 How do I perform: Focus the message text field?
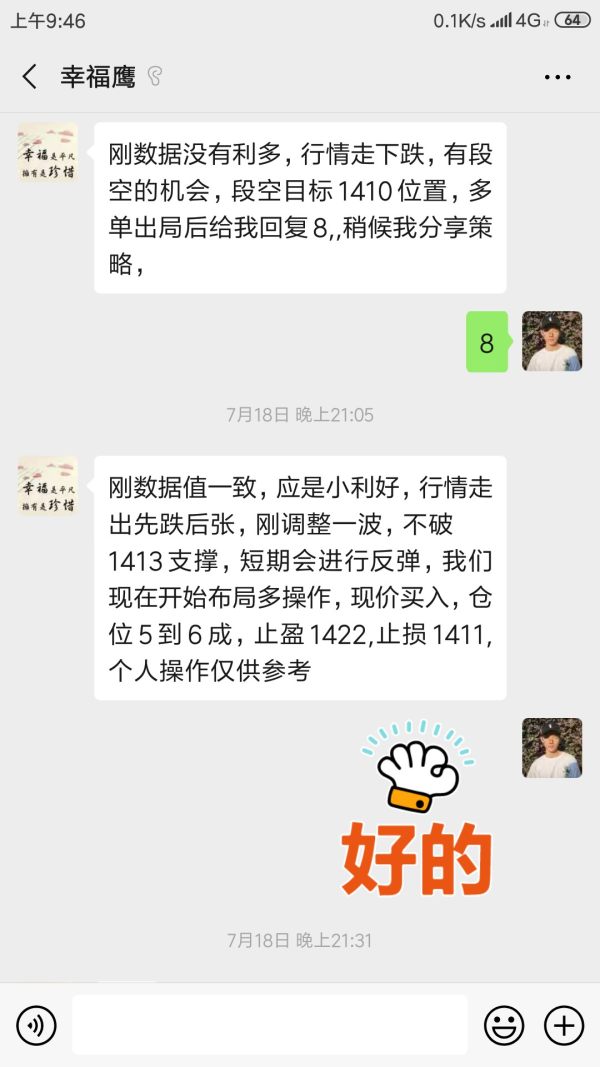pyautogui.click(x=270, y=1024)
